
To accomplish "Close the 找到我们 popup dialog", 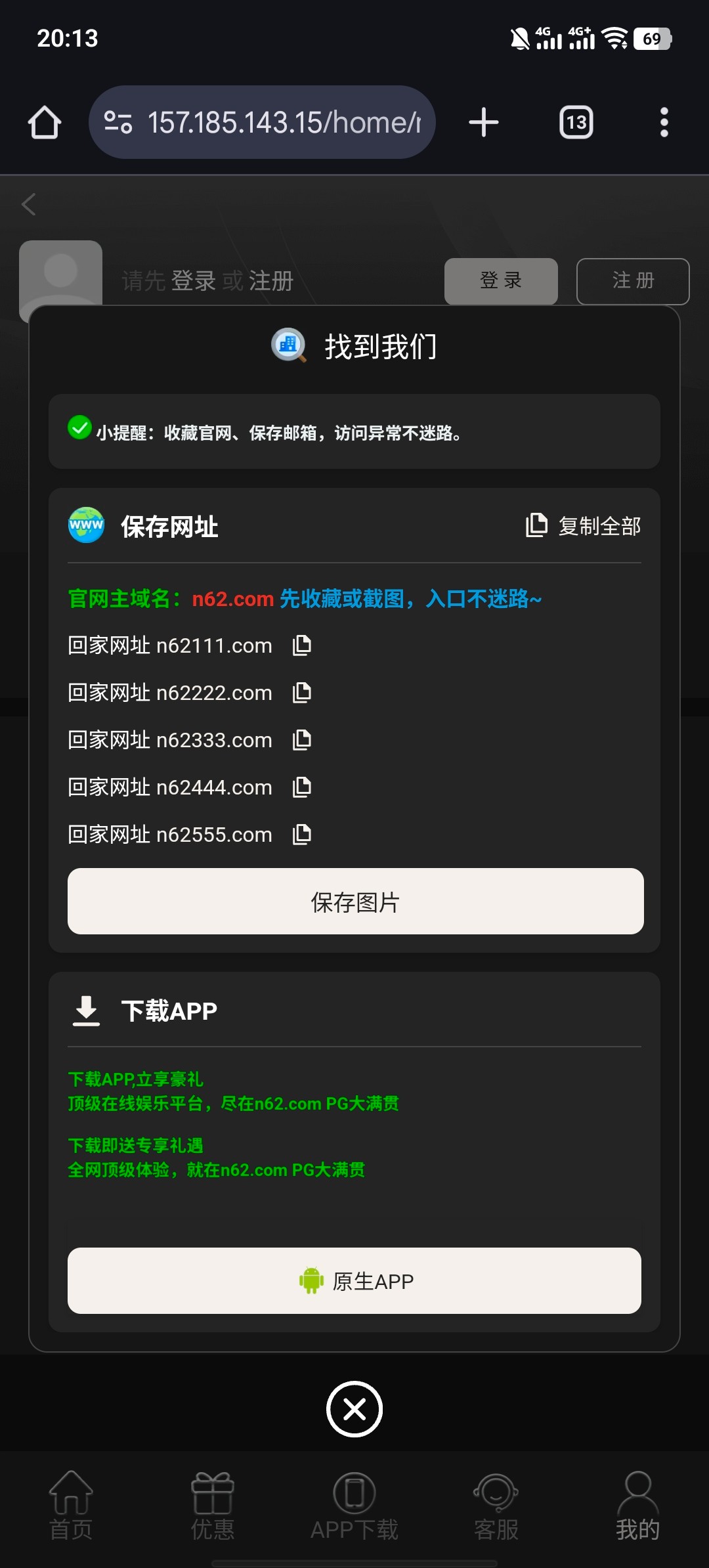I will 354,1409.
